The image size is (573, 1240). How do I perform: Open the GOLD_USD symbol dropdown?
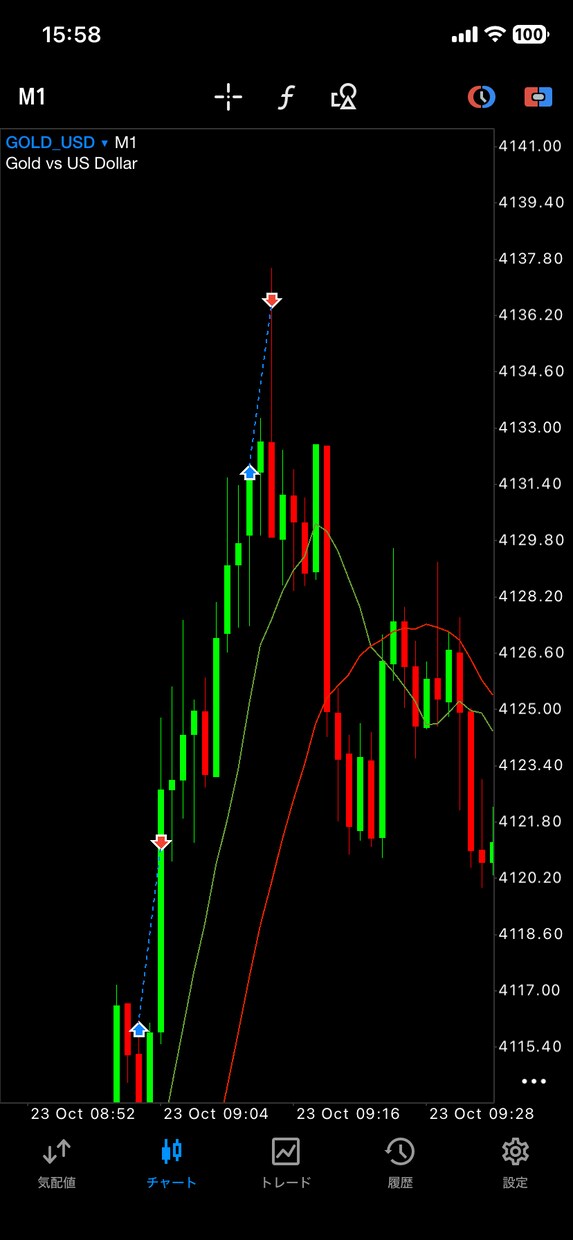point(57,143)
